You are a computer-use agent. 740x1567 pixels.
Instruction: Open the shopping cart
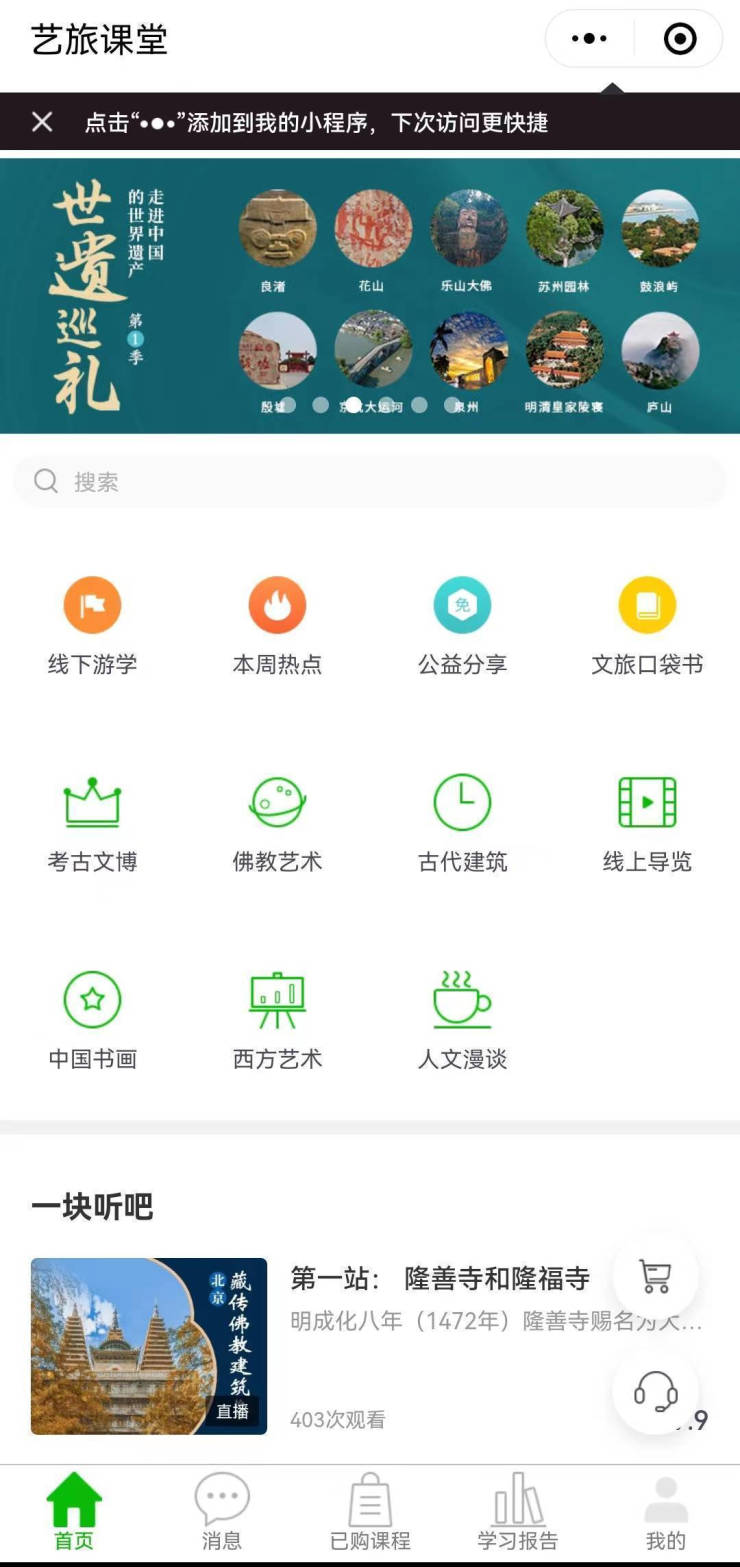point(655,1276)
